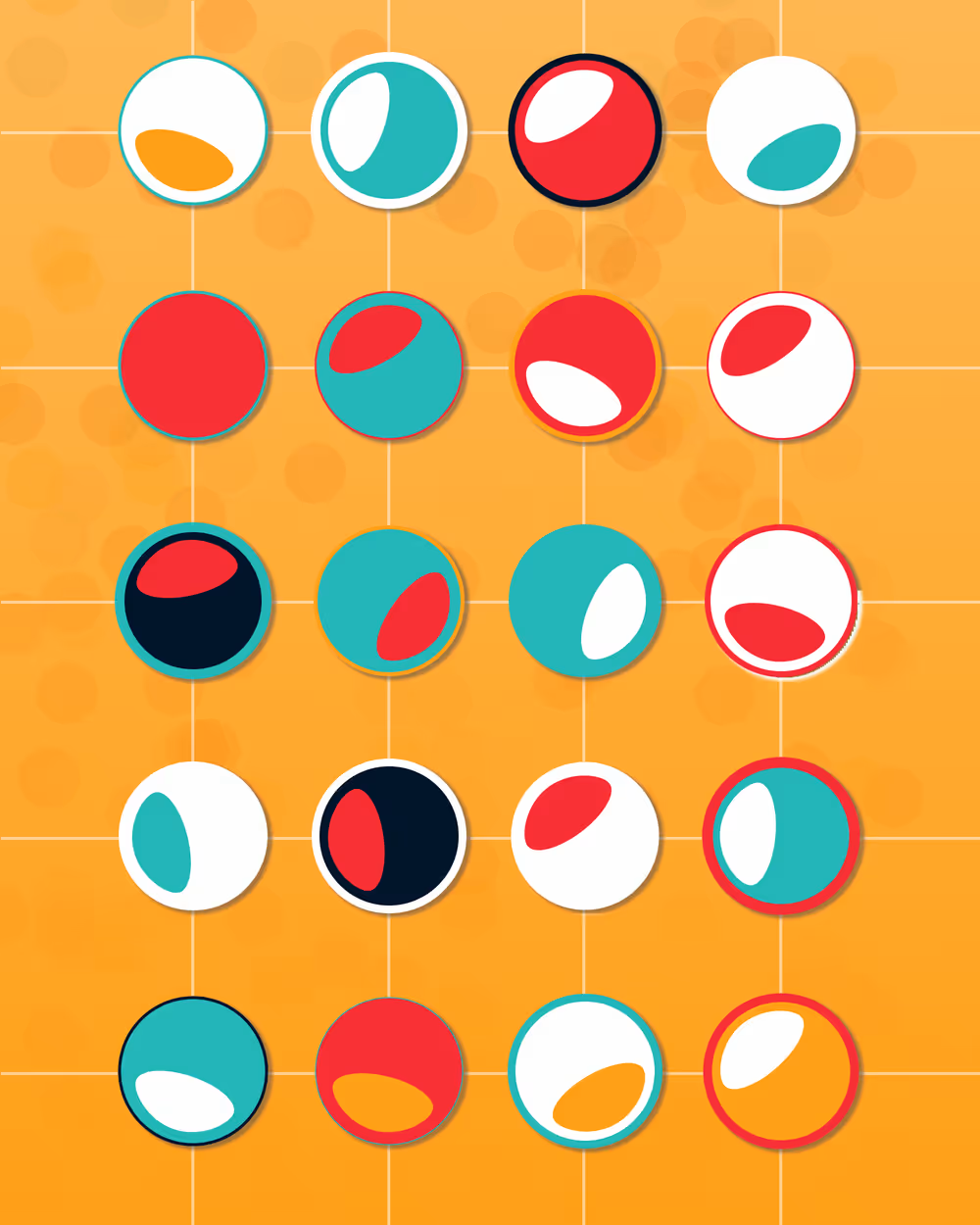Tap the teal ball with the thick red ring
The image size is (980, 1225).
pyautogui.click(x=781, y=836)
